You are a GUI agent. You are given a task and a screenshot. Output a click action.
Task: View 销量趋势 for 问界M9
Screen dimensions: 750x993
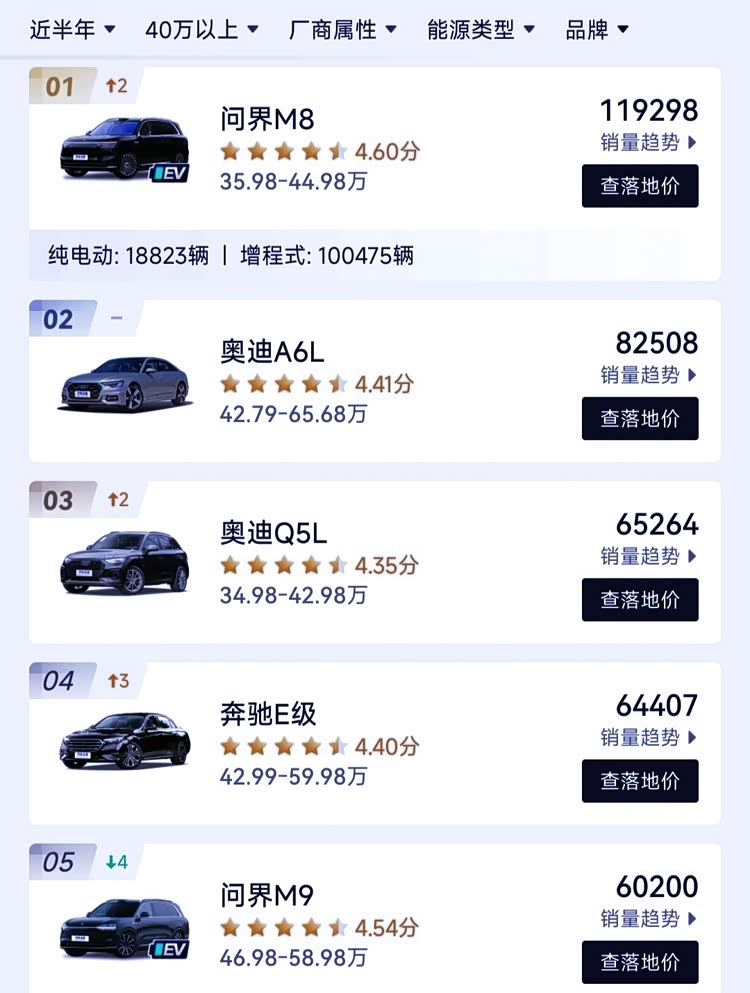pyautogui.click(x=649, y=918)
